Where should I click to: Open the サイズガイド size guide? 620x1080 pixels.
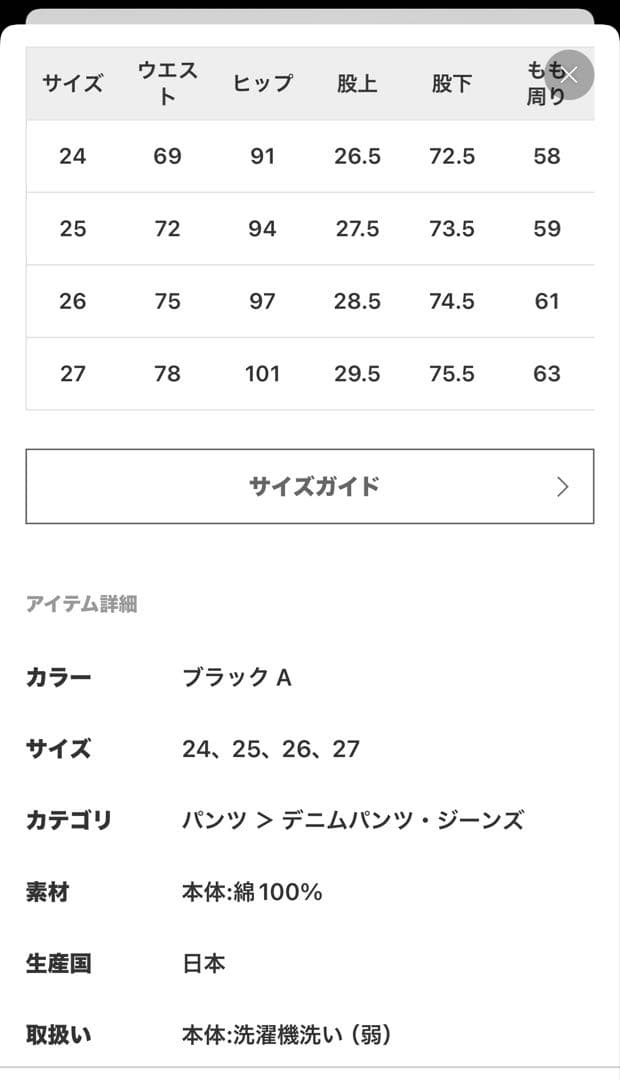coord(310,486)
